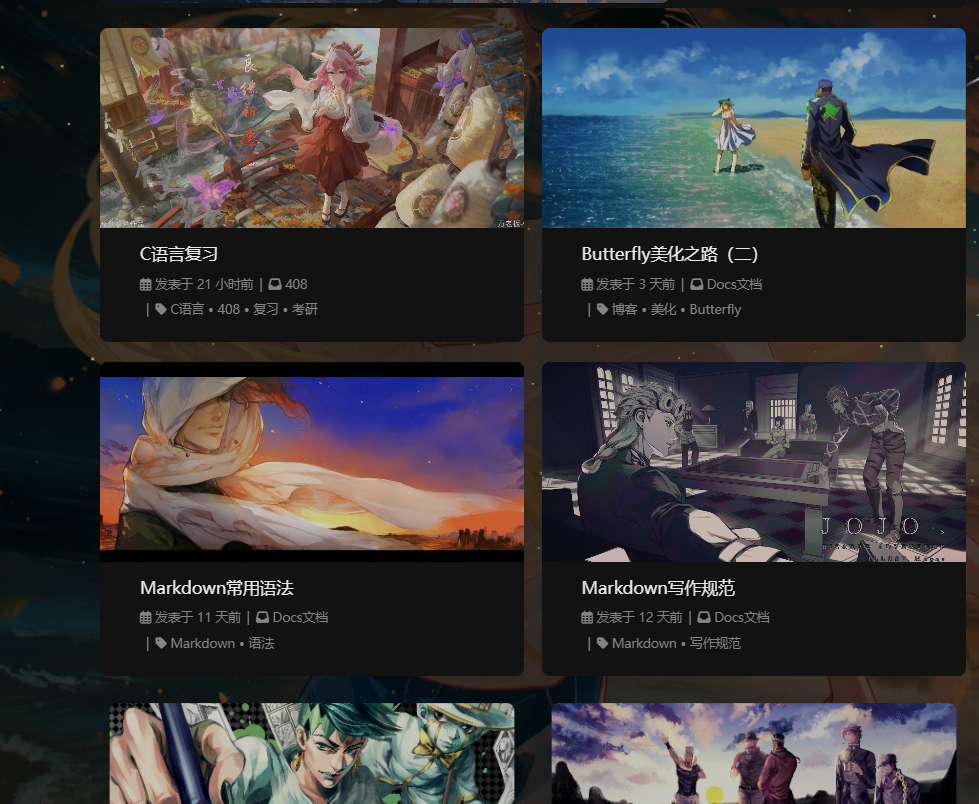Select the 博客 tag
This screenshot has height=804, width=979.
(x=624, y=310)
